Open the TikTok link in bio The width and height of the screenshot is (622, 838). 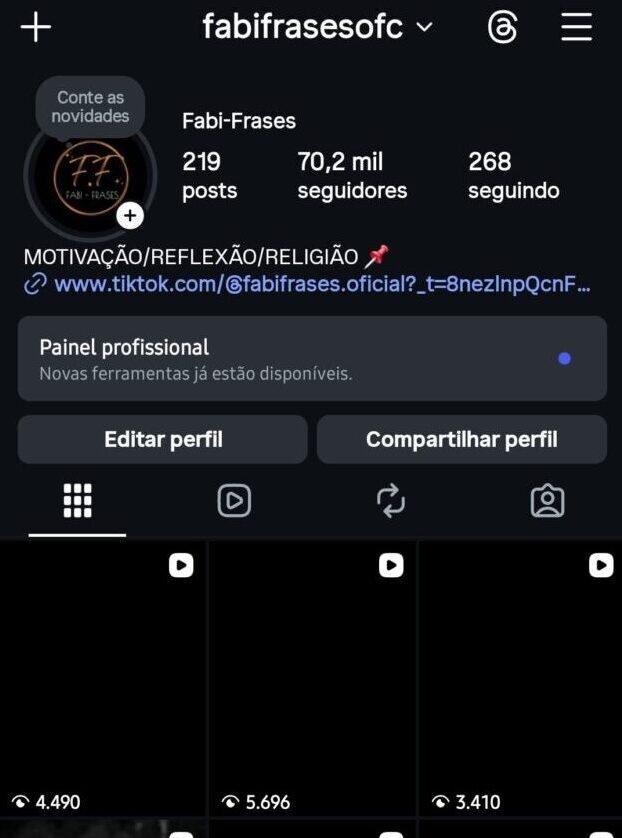[320, 284]
